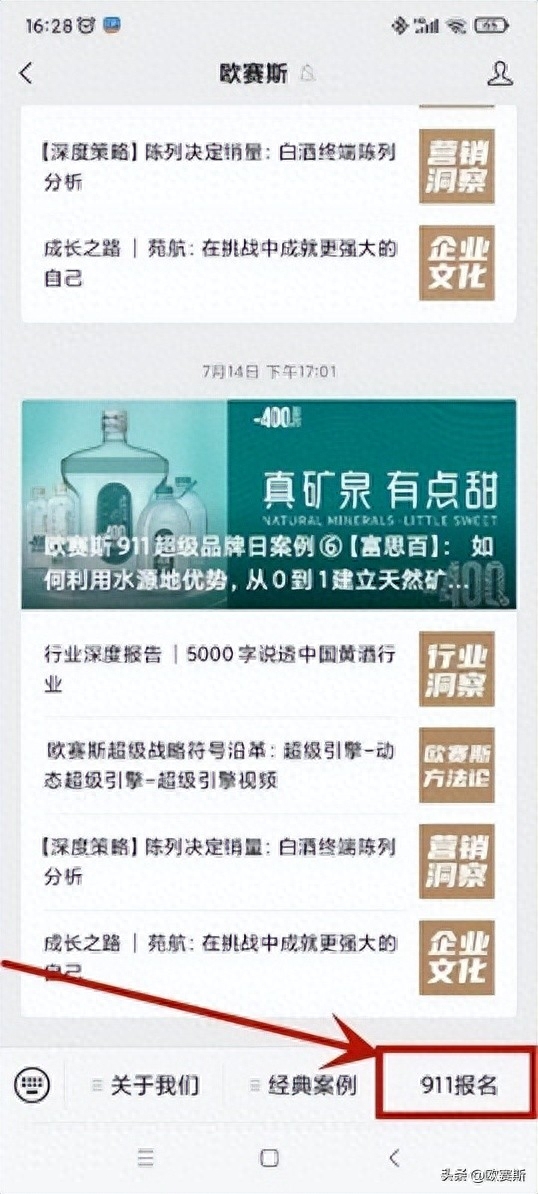Switch to keyboard input mode
Image resolution: width=538 pixels, height=1194 pixels.
[x=32, y=1083]
